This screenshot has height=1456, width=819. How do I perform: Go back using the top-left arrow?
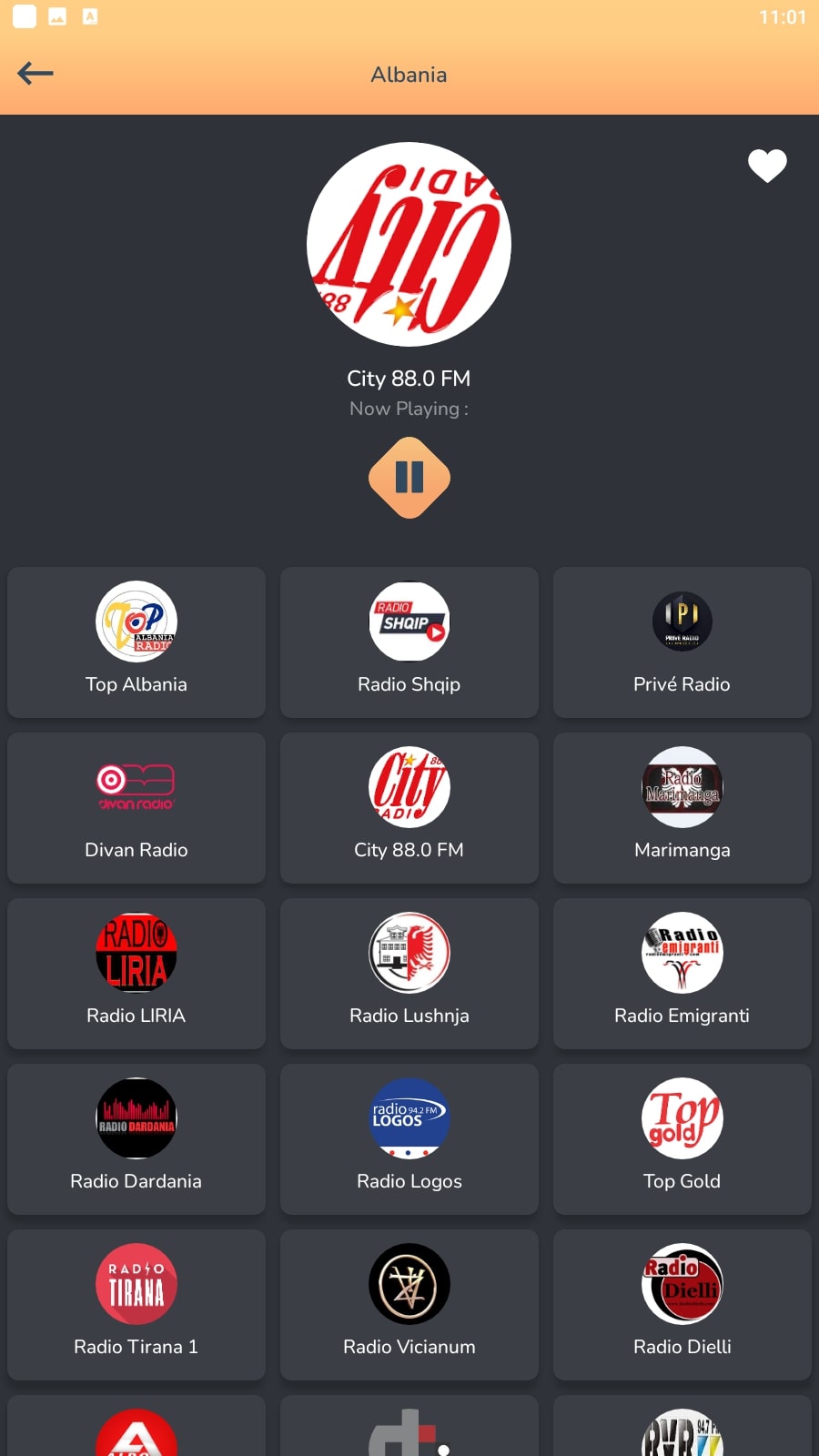(35, 73)
